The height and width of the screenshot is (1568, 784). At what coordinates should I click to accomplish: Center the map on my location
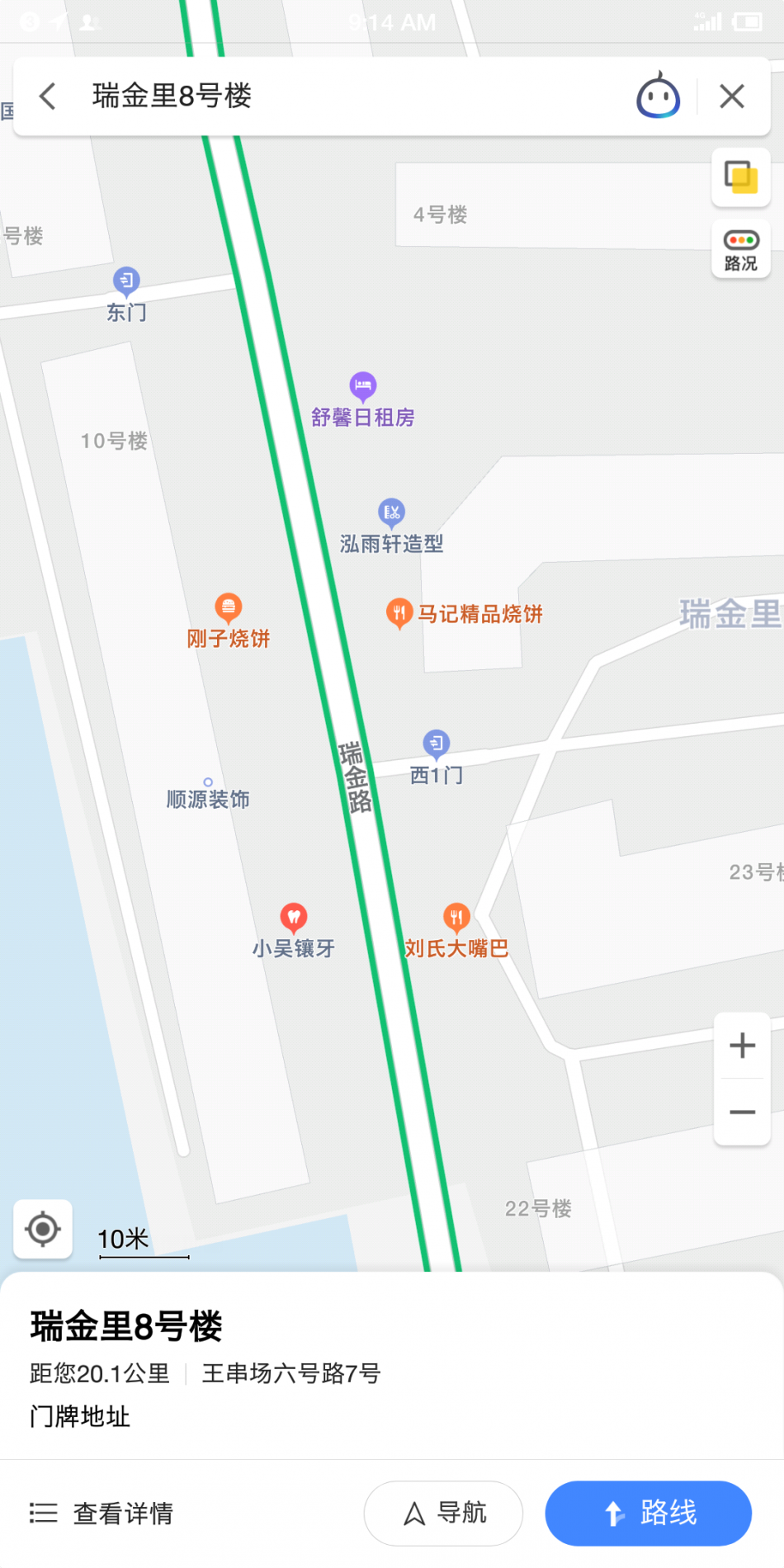(x=43, y=1229)
